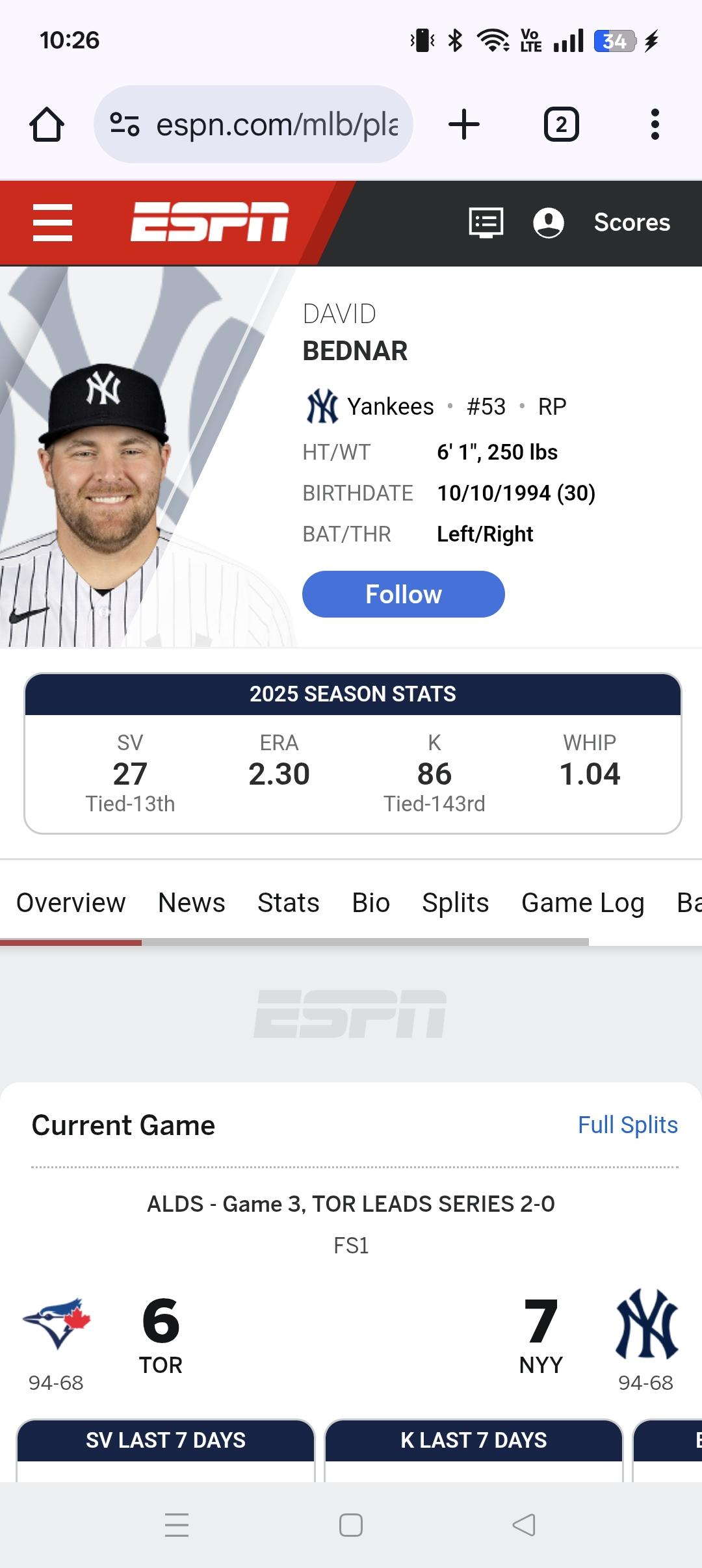Tap the system back button
Image resolution: width=702 pixels, height=1568 pixels.
(524, 1524)
